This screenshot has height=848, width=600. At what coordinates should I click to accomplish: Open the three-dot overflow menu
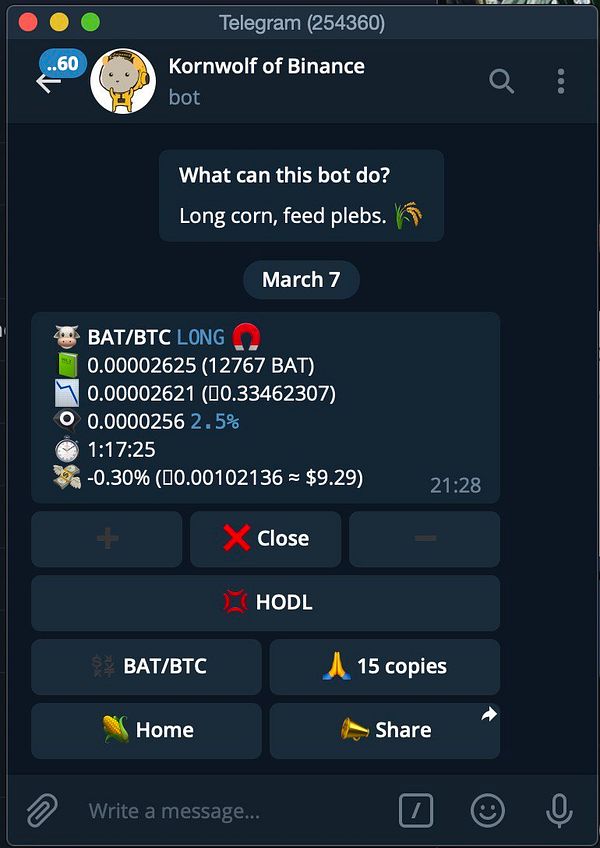561,81
